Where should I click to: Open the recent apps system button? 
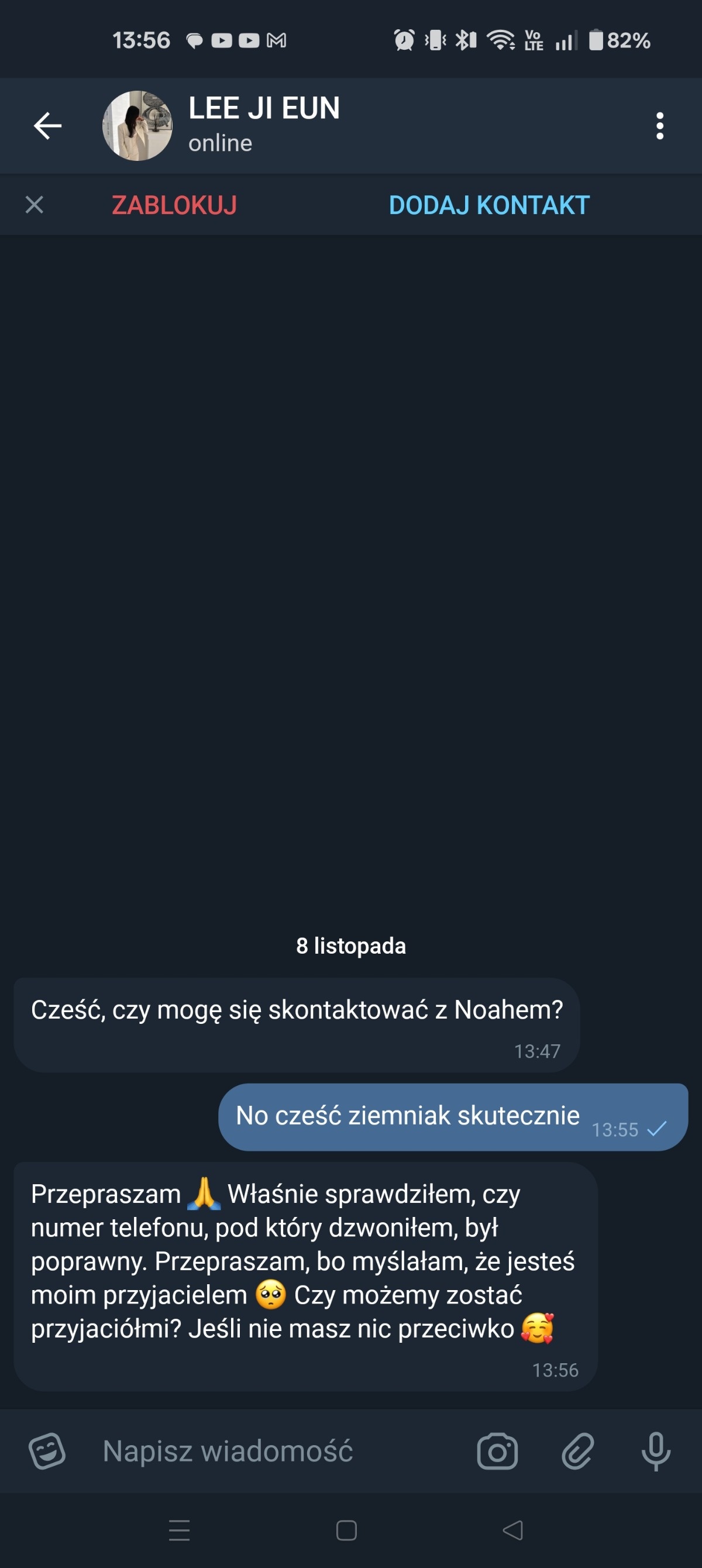click(x=179, y=1530)
